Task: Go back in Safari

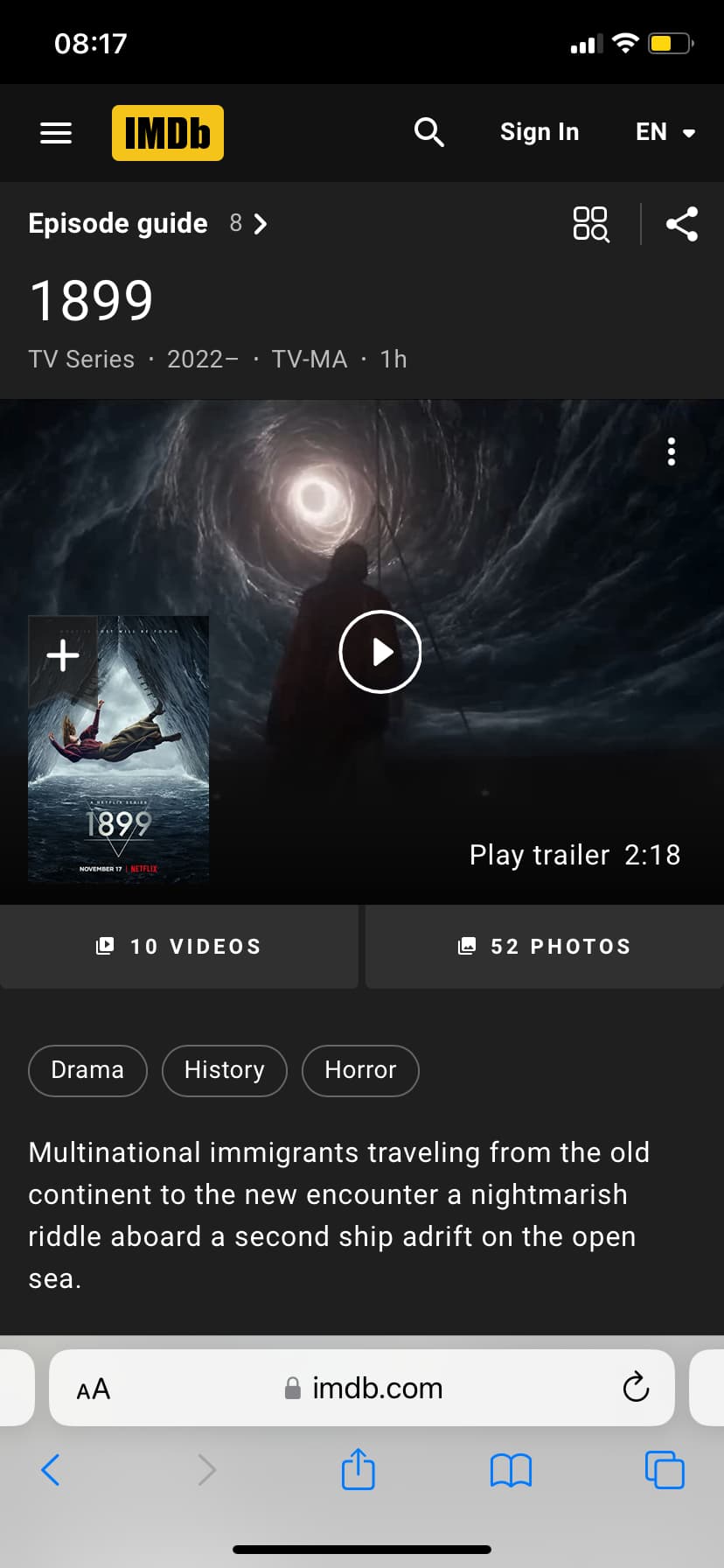Action: tap(51, 1469)
